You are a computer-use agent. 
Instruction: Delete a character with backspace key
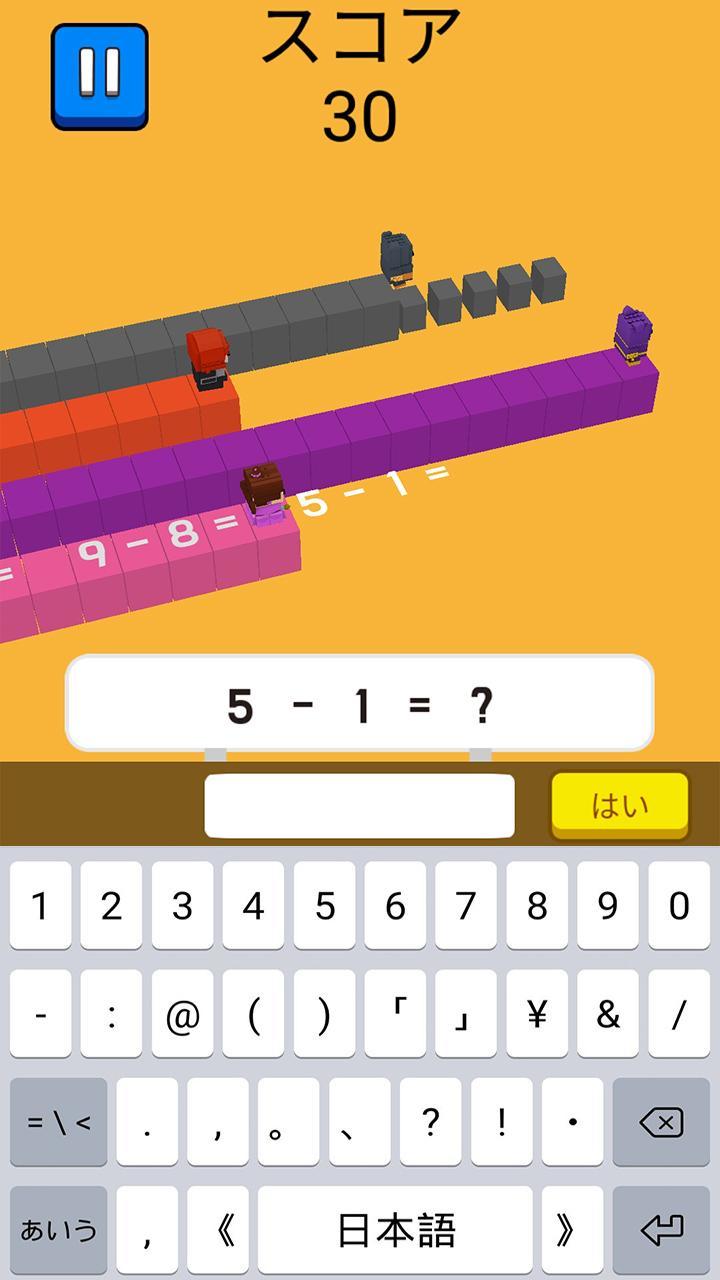tap(660, 1122)
